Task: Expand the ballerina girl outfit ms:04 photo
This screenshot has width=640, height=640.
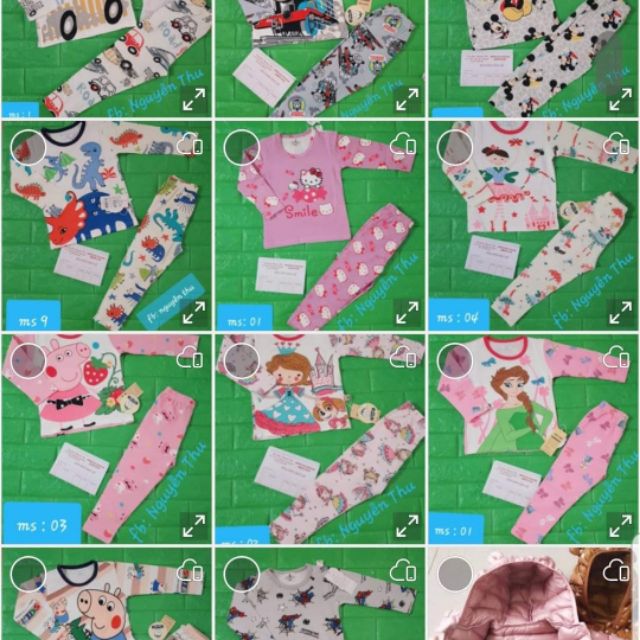Action: tap(620, 311)
